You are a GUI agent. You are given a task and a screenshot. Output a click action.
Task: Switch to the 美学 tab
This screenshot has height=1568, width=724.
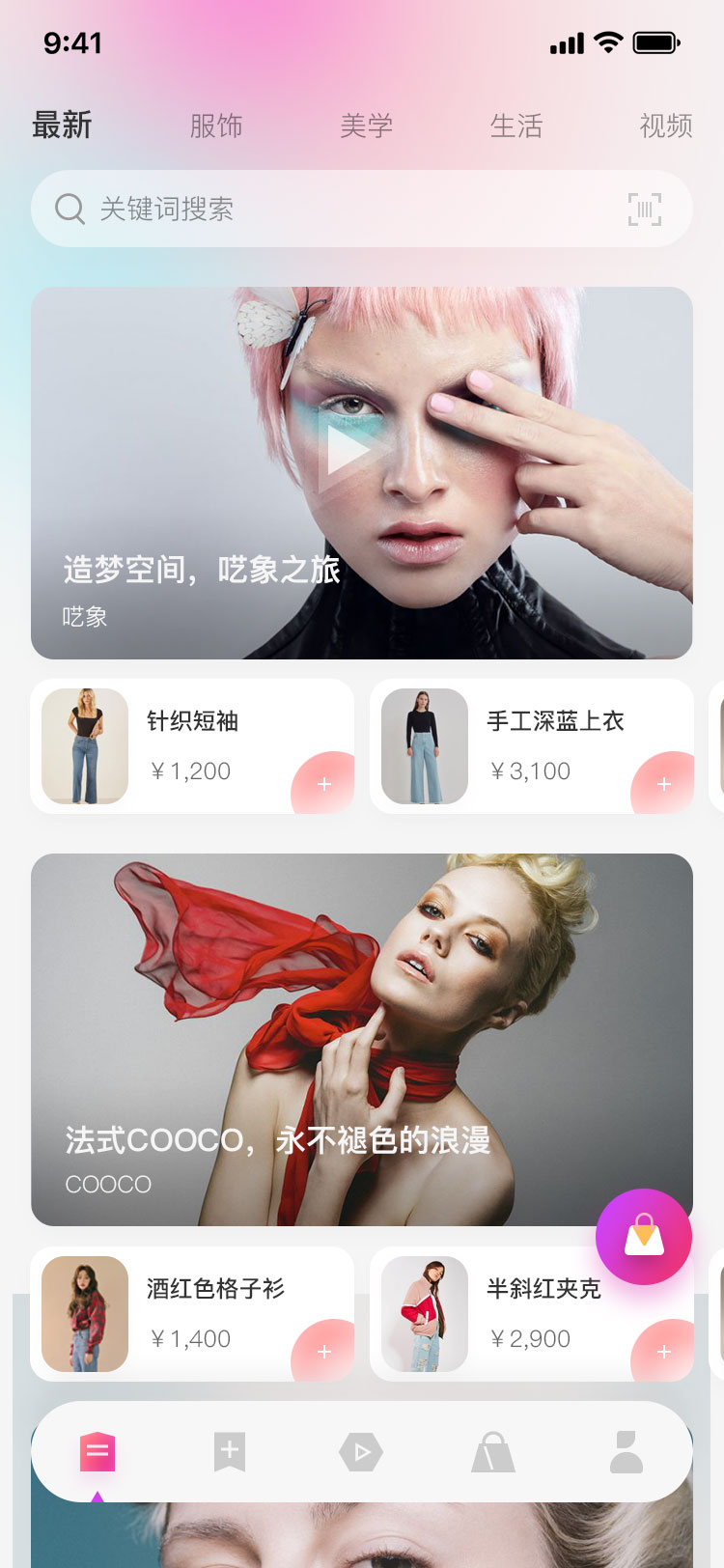click(366, 126)
